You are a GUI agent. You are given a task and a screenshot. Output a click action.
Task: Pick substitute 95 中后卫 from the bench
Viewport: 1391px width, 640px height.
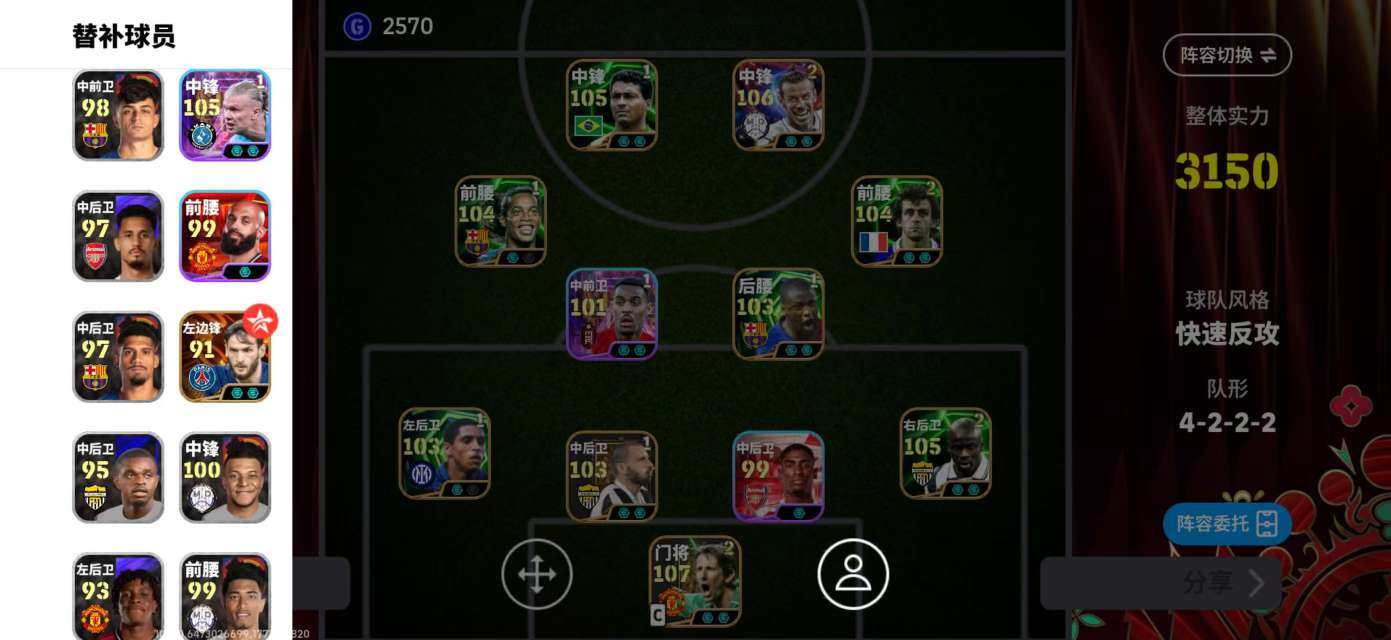pyautogui.click(x=118, y=477)
